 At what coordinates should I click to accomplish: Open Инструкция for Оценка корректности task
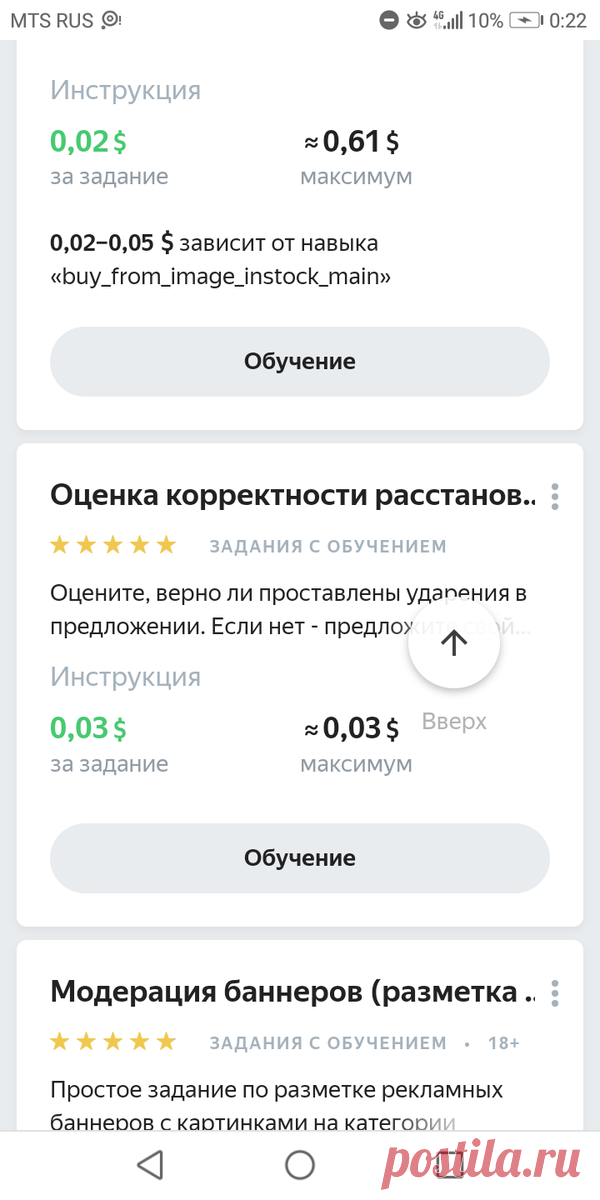(x=126, y=677)
